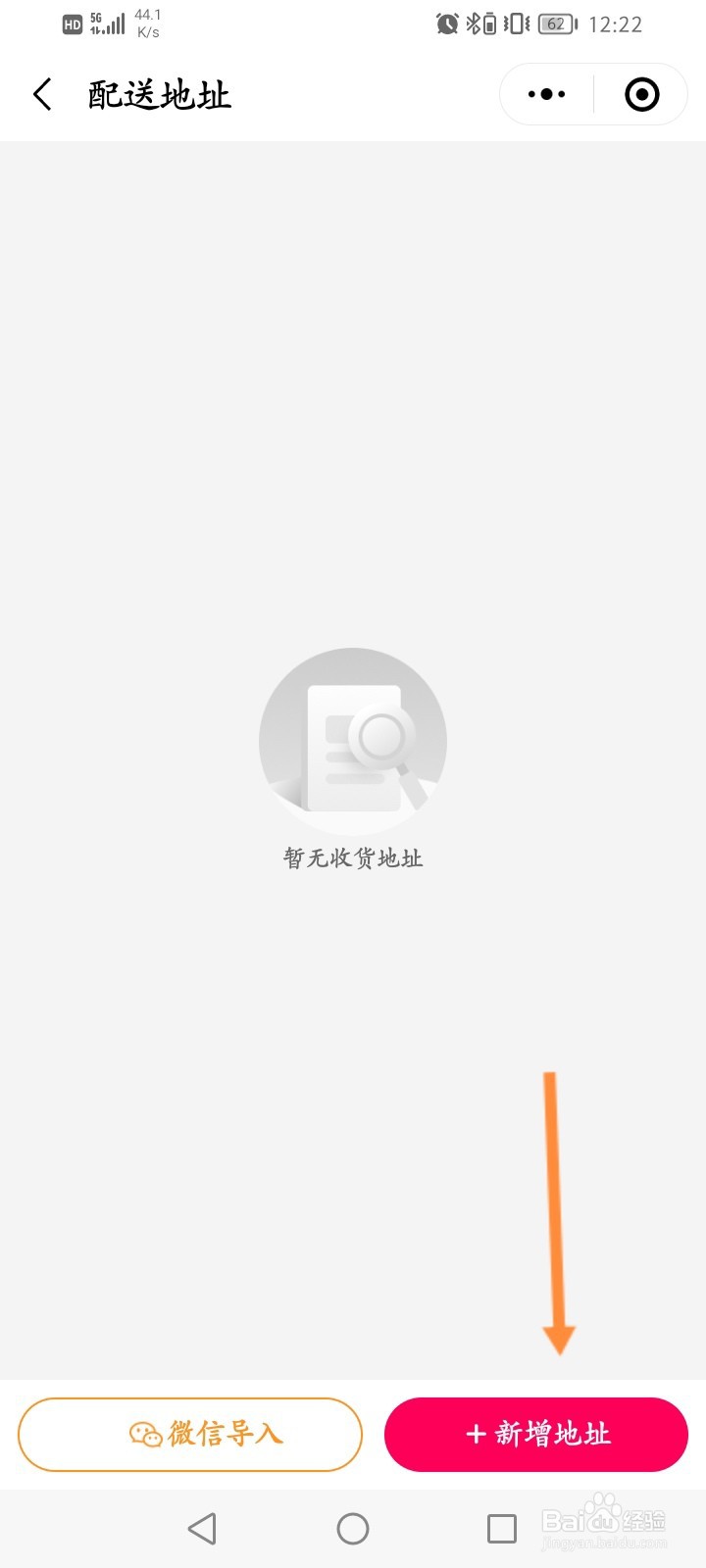
Task: Tap the alarm clock status bar icon
Action: pyautogui.click(x=446, y=24)
